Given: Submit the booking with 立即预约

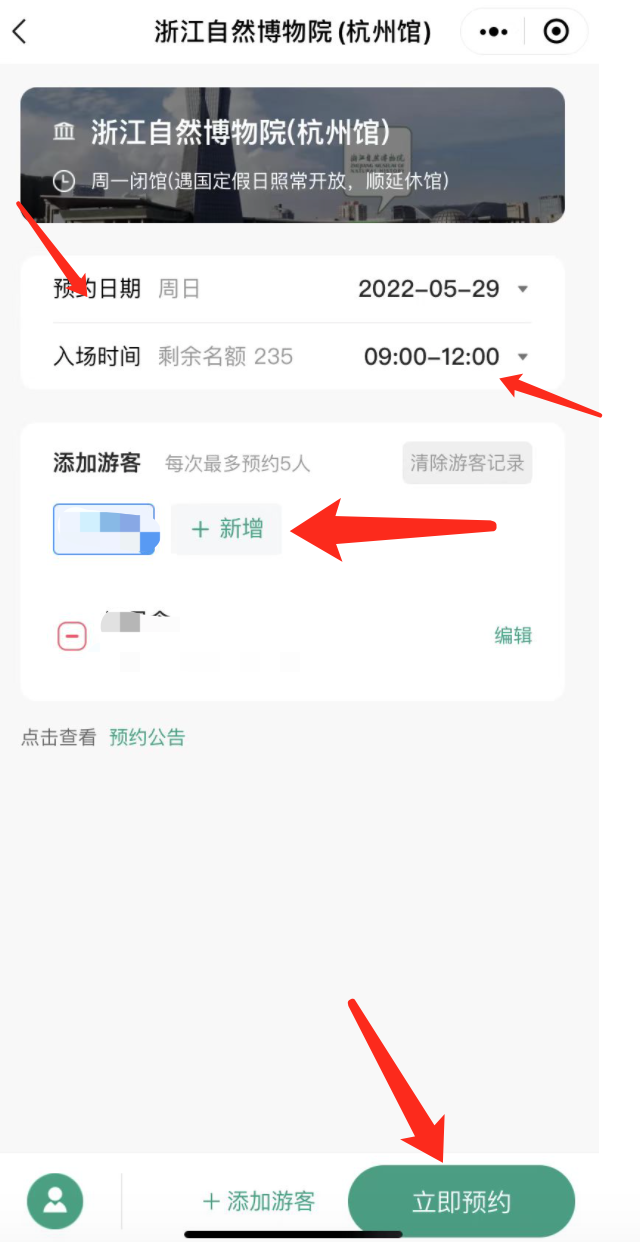Looking at the screenshot, I should click(x=461, y=1201).
